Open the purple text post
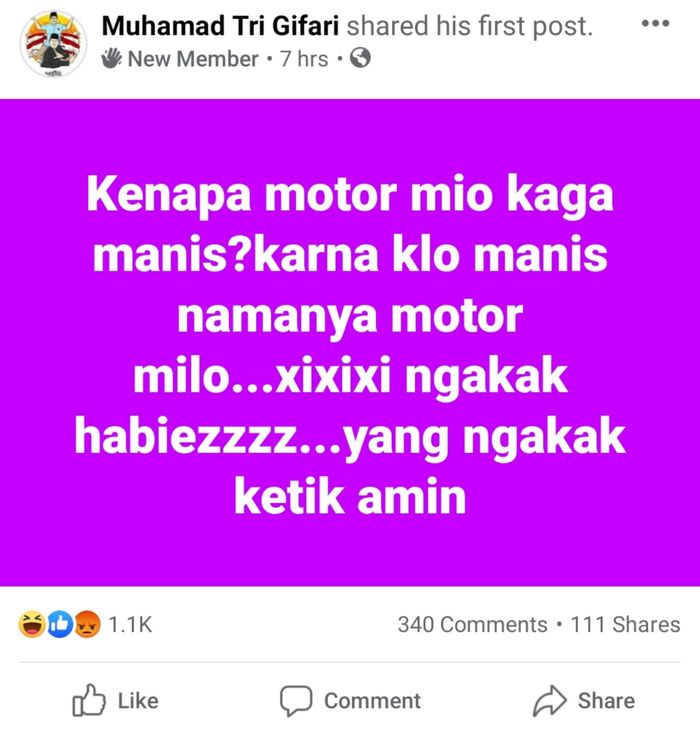700x731 pixels. 350,342
